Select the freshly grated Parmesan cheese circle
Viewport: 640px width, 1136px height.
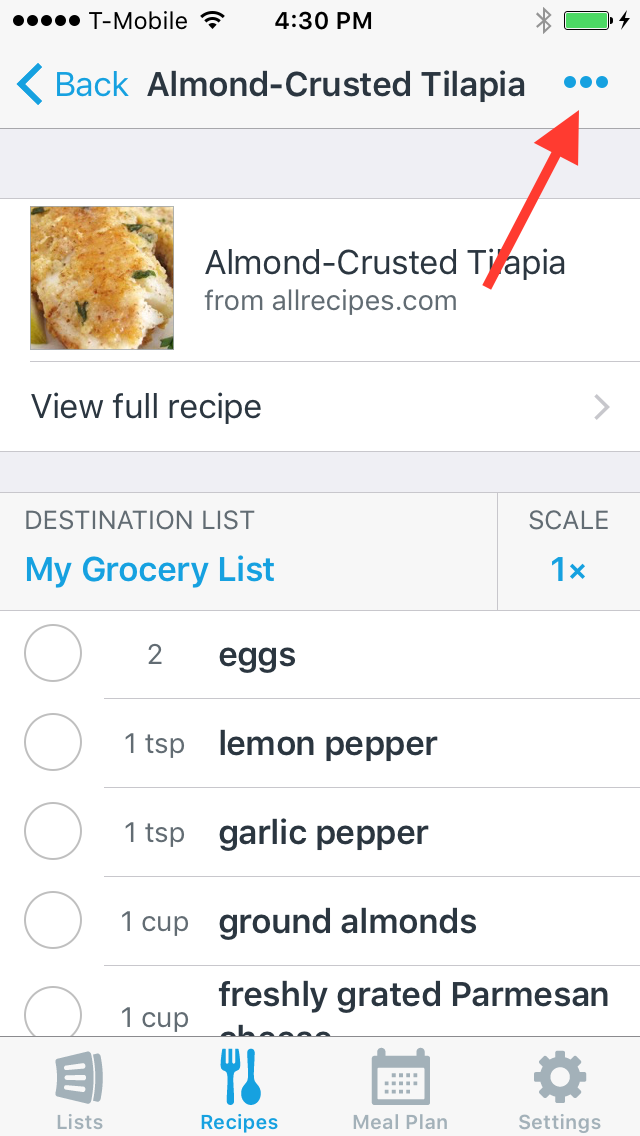pos(53,1011)
